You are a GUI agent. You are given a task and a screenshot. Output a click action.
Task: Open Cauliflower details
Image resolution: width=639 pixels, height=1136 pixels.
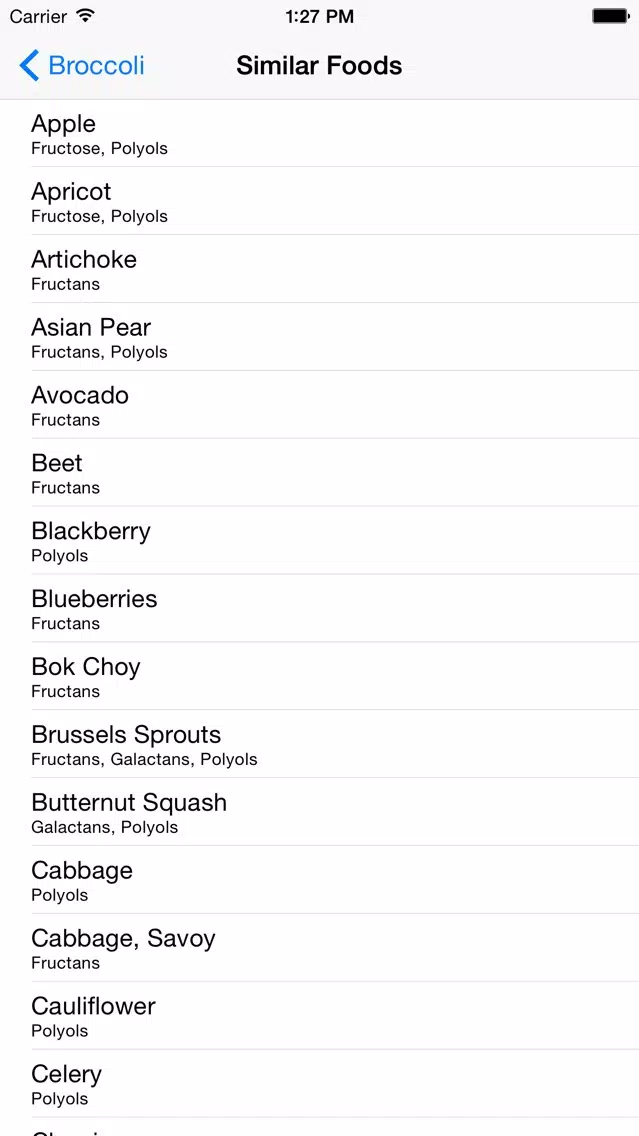[x=320, y=1016]
